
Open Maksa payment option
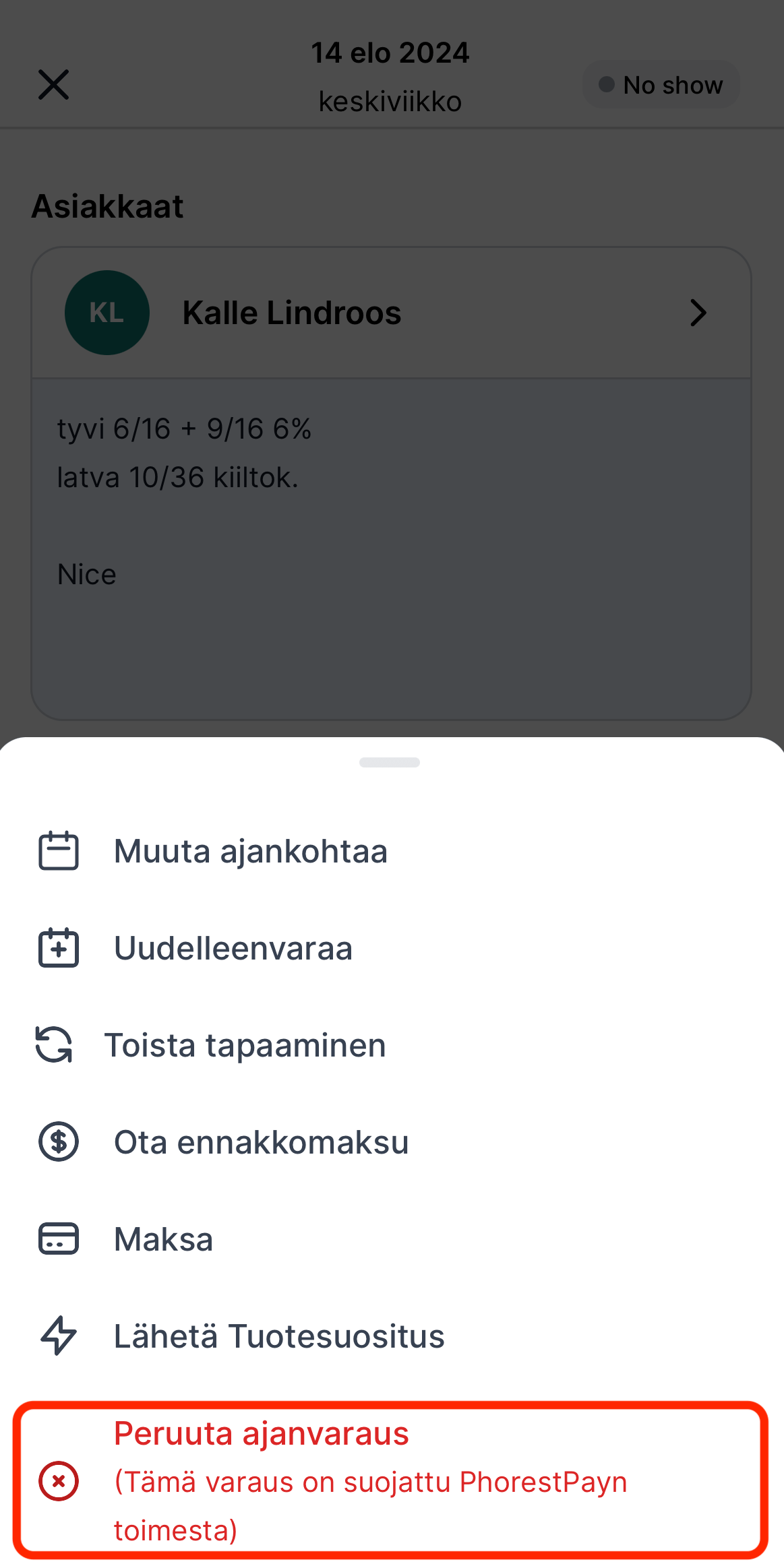[x=392, y=1239]
